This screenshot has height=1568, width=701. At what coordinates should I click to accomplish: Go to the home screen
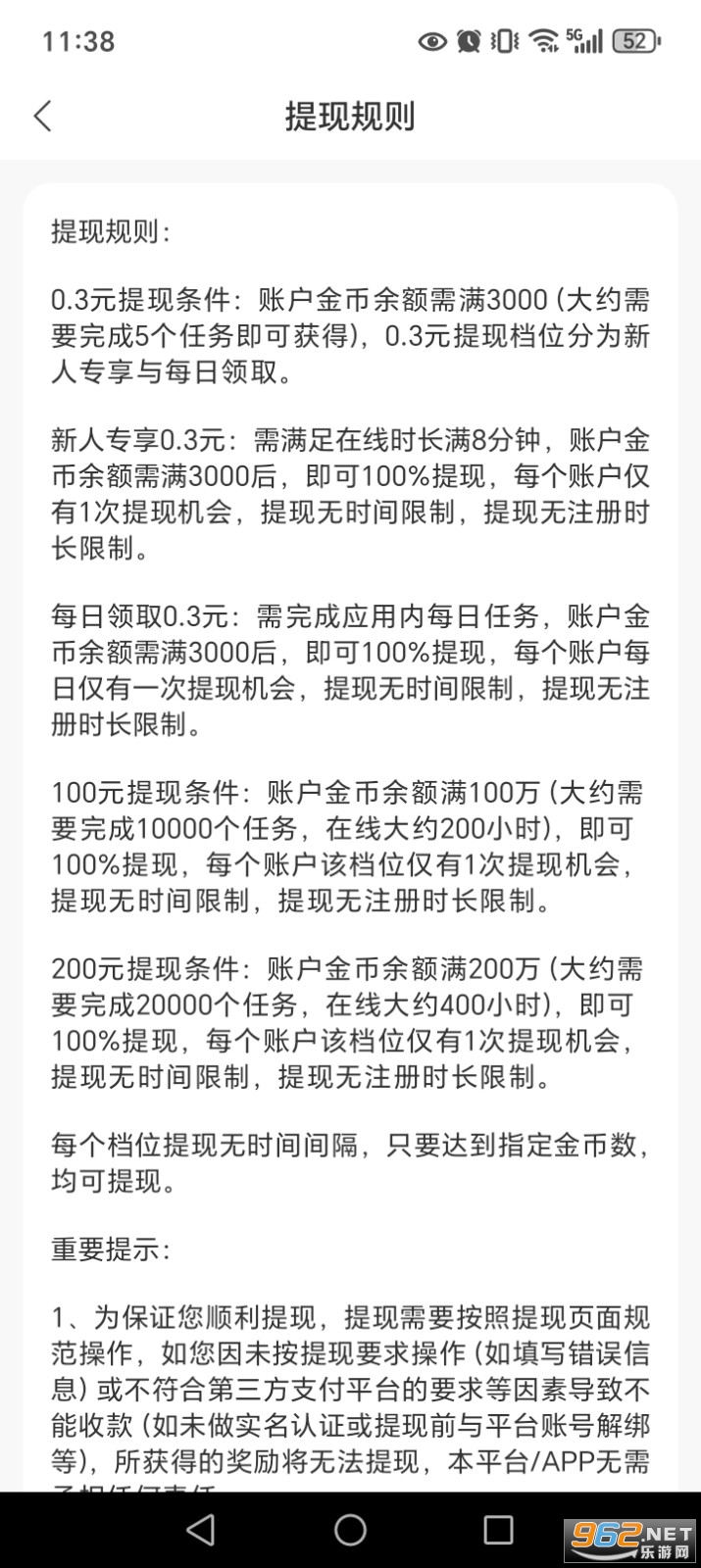(350, 1529)
